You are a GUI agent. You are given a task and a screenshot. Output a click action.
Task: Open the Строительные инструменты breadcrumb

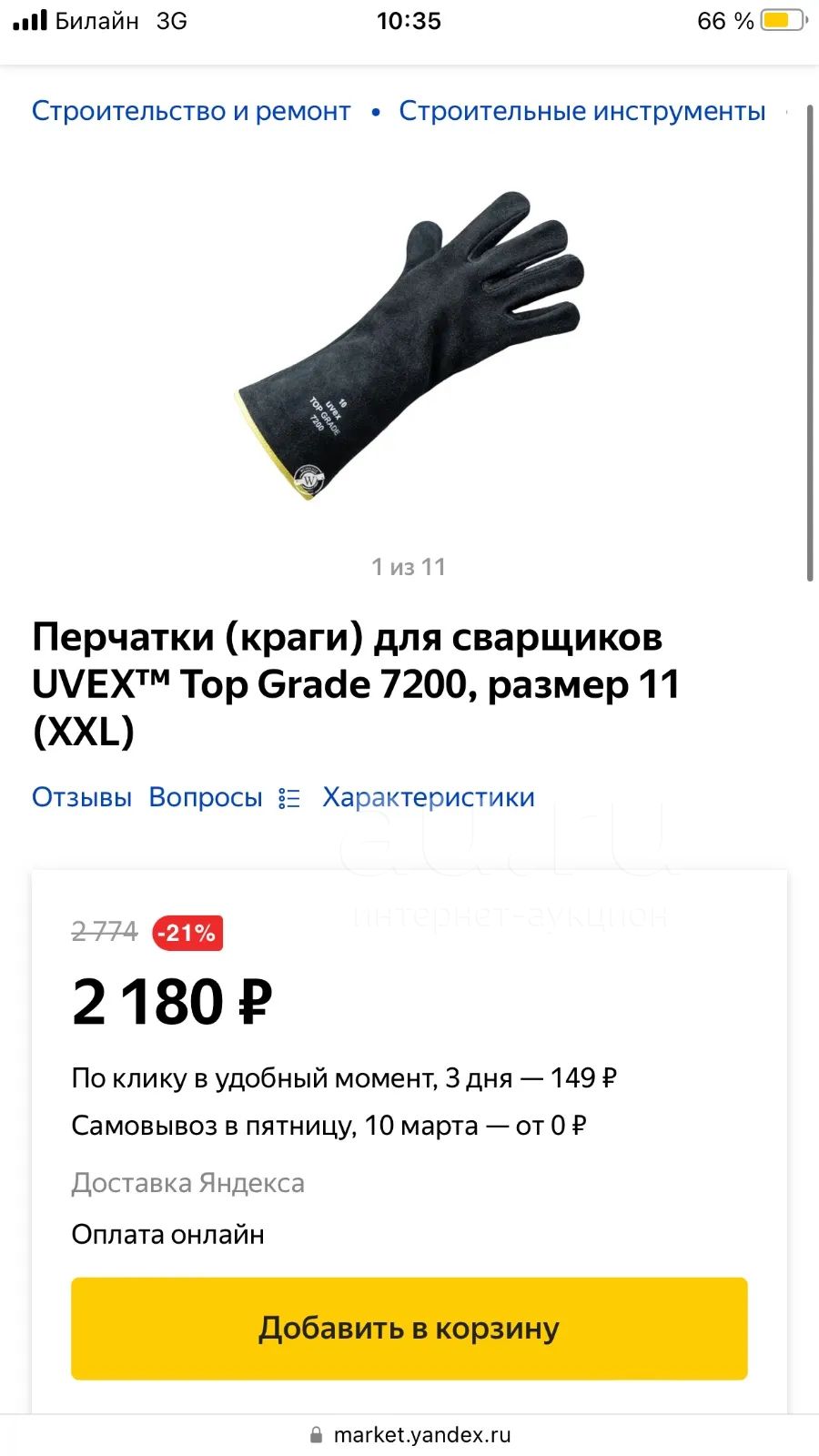[582, 111]
